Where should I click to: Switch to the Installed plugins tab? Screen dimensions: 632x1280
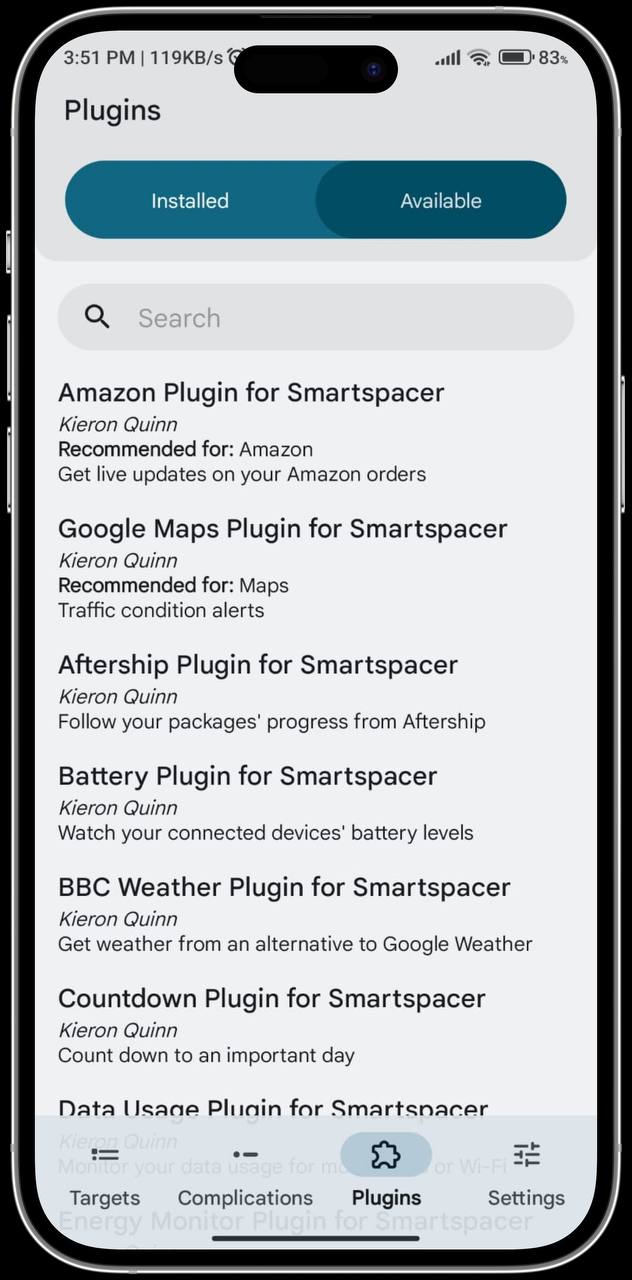pyautogui.click(x=190, y=200)
